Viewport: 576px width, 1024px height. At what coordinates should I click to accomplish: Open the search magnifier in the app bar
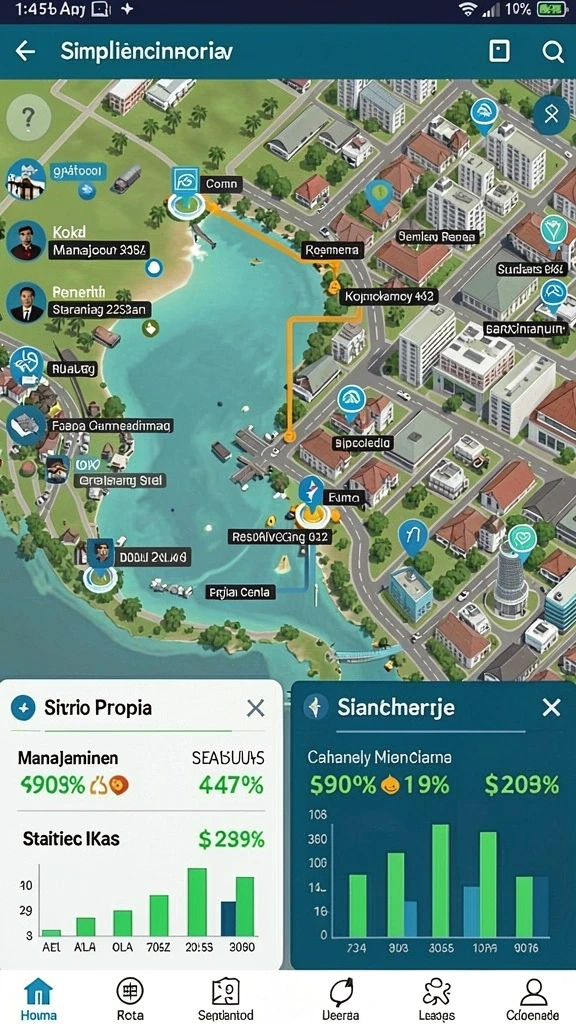pos(552,52)
